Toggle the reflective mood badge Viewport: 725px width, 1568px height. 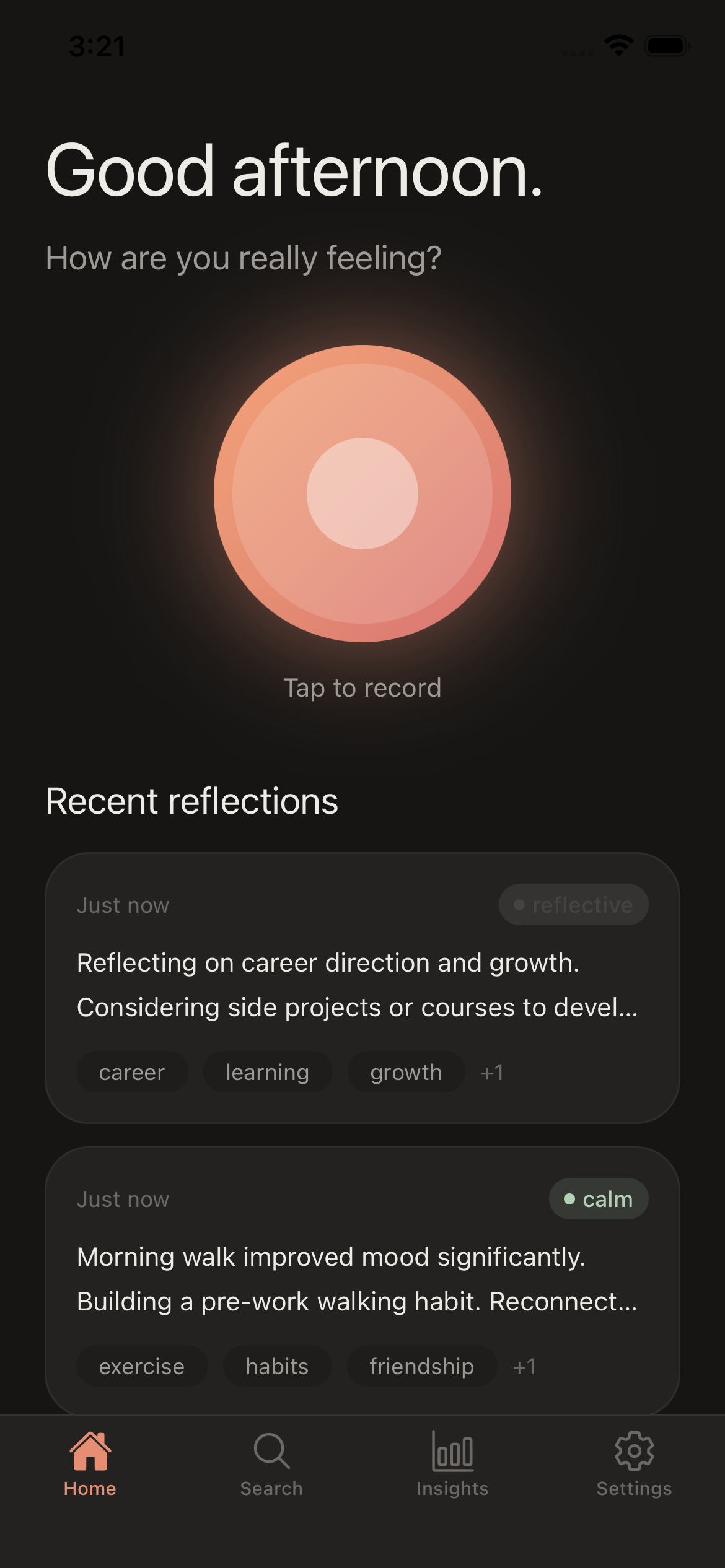[x=573, y=904]
